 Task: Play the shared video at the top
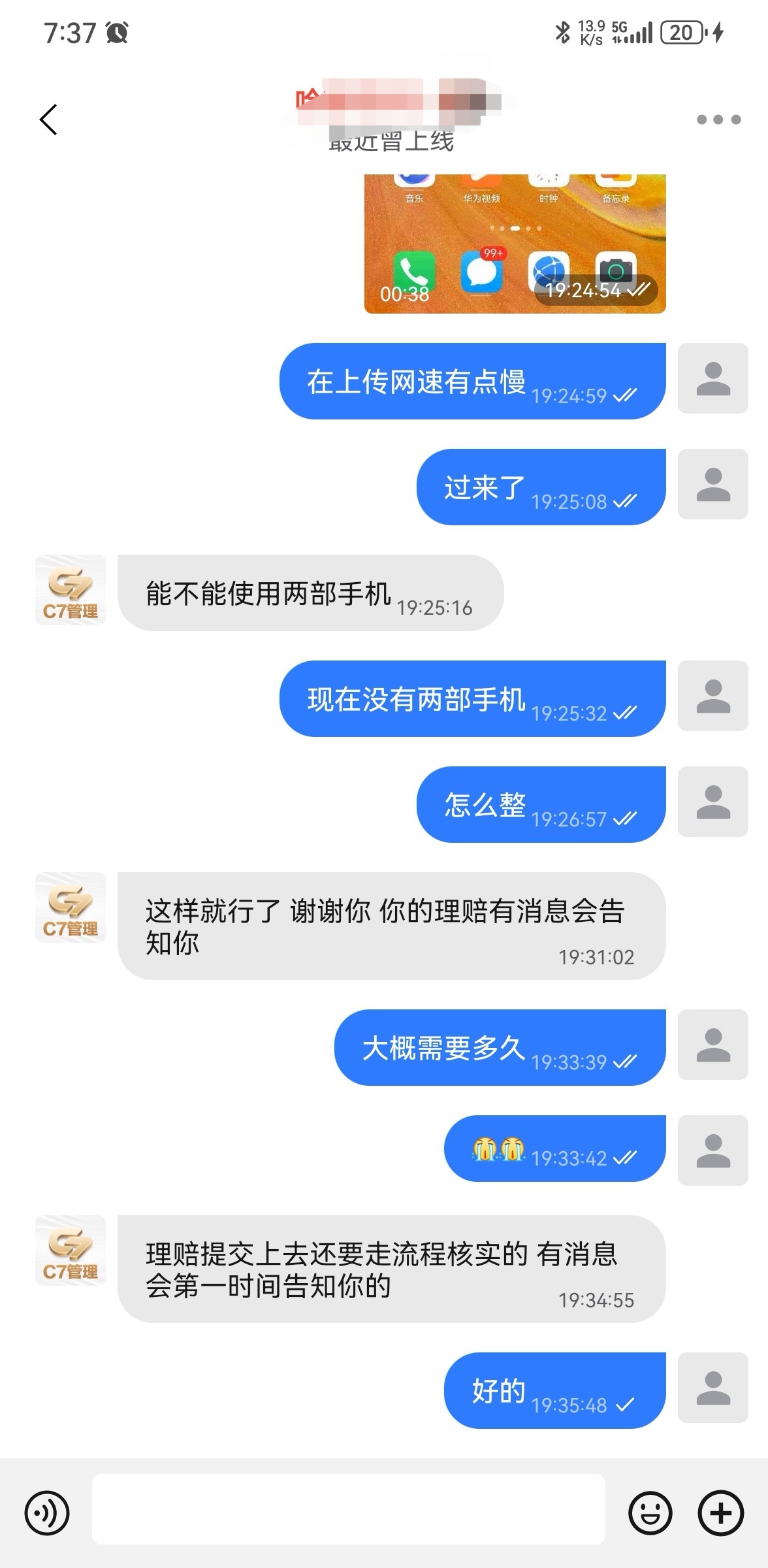coord(515,244)
